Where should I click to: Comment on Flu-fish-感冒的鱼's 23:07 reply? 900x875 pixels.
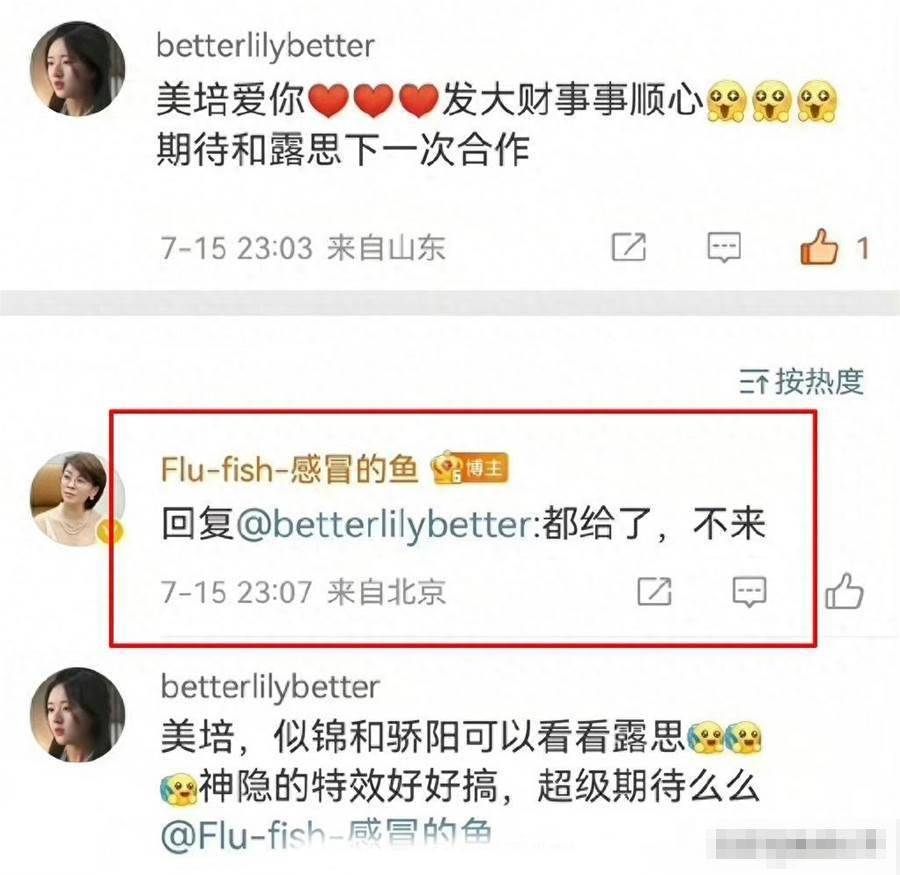tap(749, 591)
